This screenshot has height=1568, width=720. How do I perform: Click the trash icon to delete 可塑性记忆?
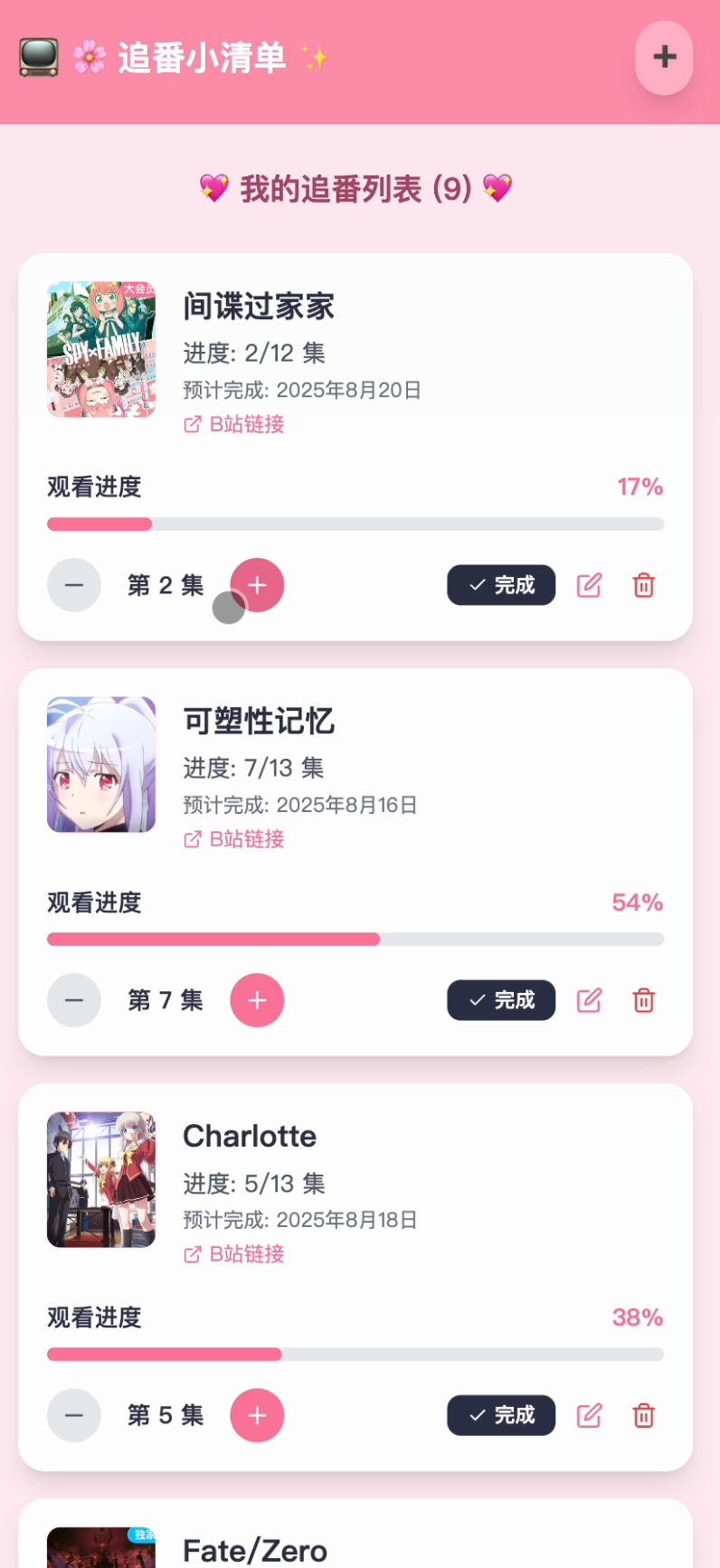coord(643,1000)
